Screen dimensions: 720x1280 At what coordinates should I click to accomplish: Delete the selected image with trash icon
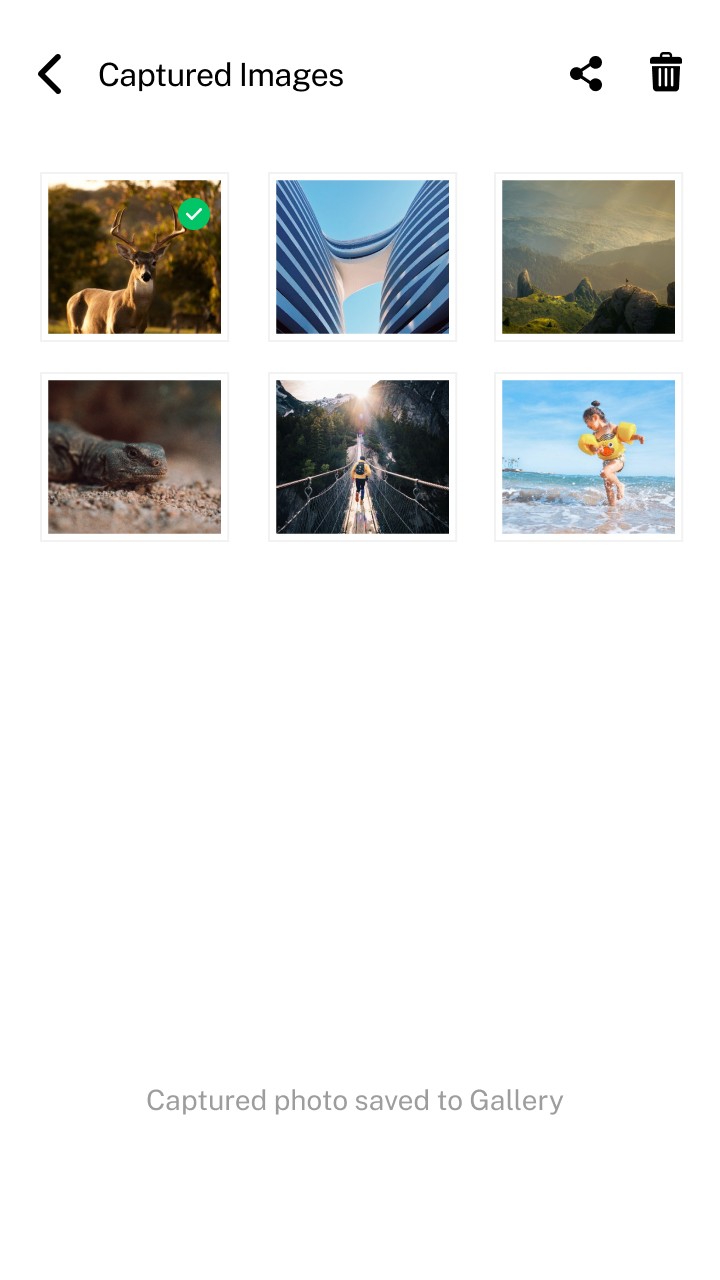666,74
